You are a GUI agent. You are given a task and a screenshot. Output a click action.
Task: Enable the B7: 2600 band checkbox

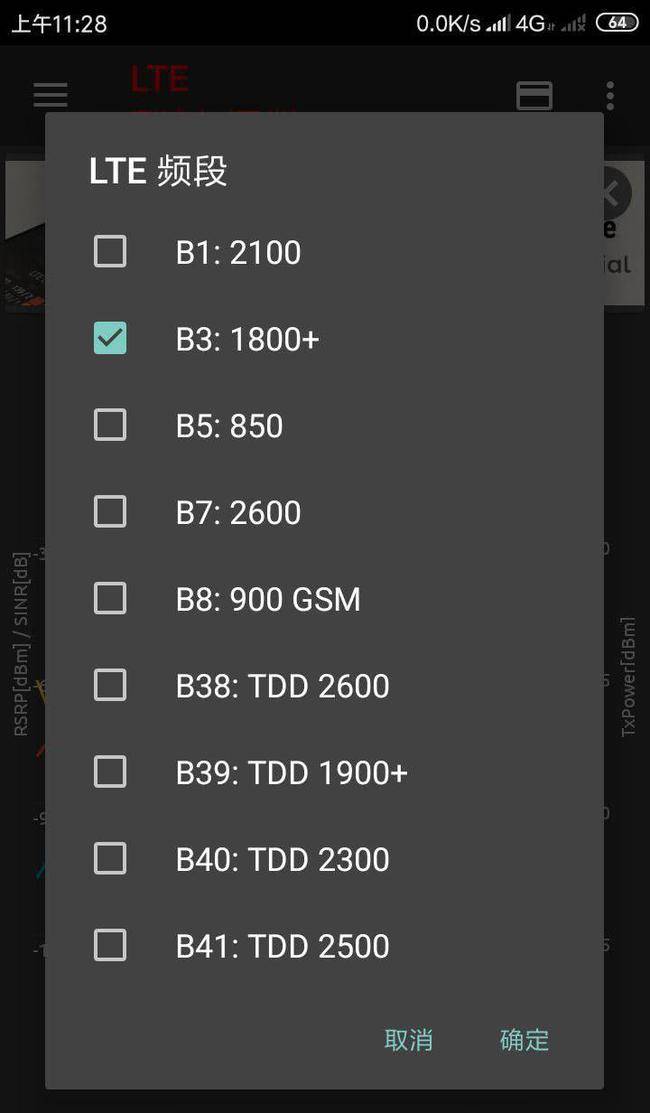(110, 512)
